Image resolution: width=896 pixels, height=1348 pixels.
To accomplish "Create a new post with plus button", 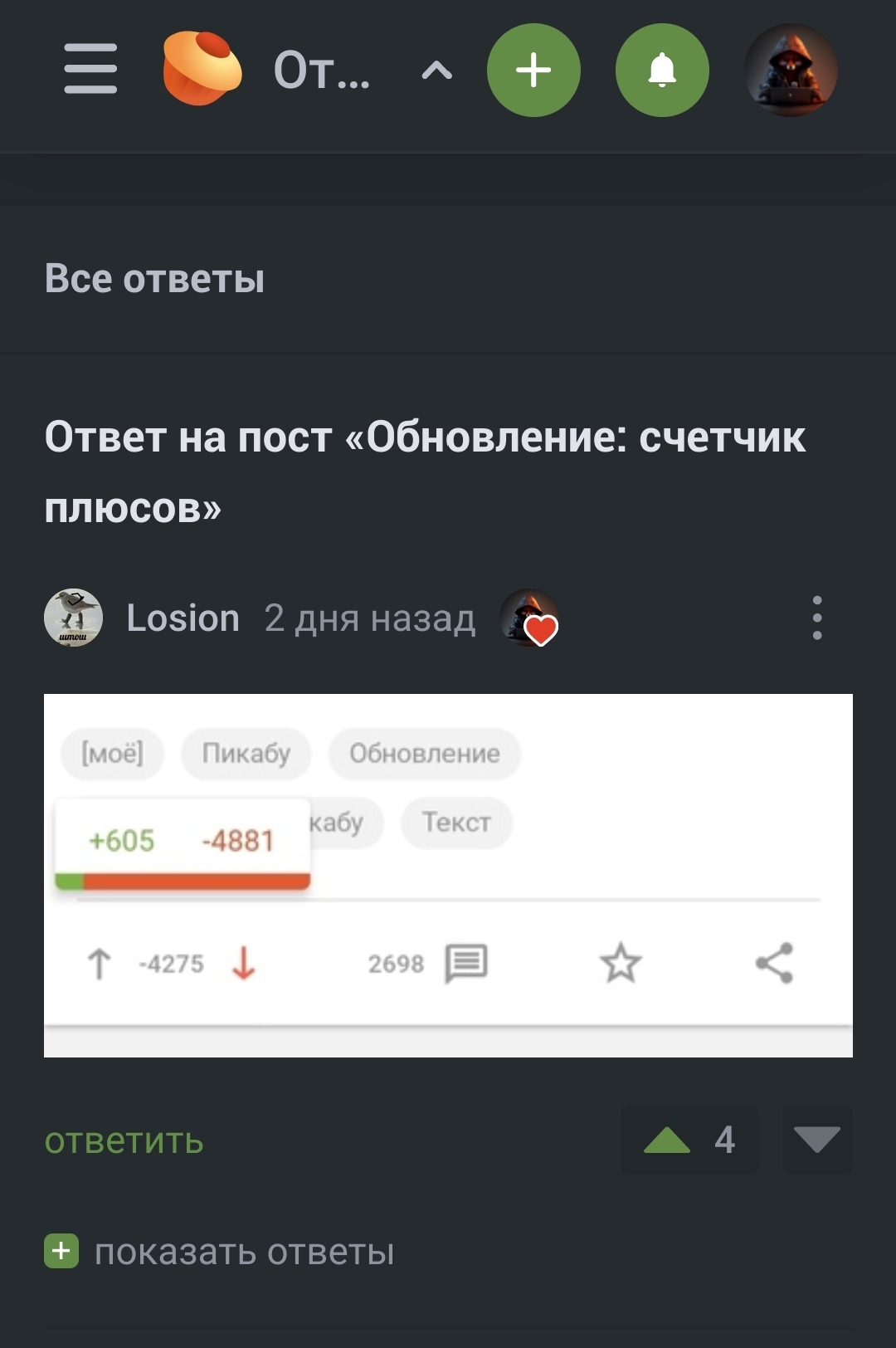I will (x=533, y=71).
